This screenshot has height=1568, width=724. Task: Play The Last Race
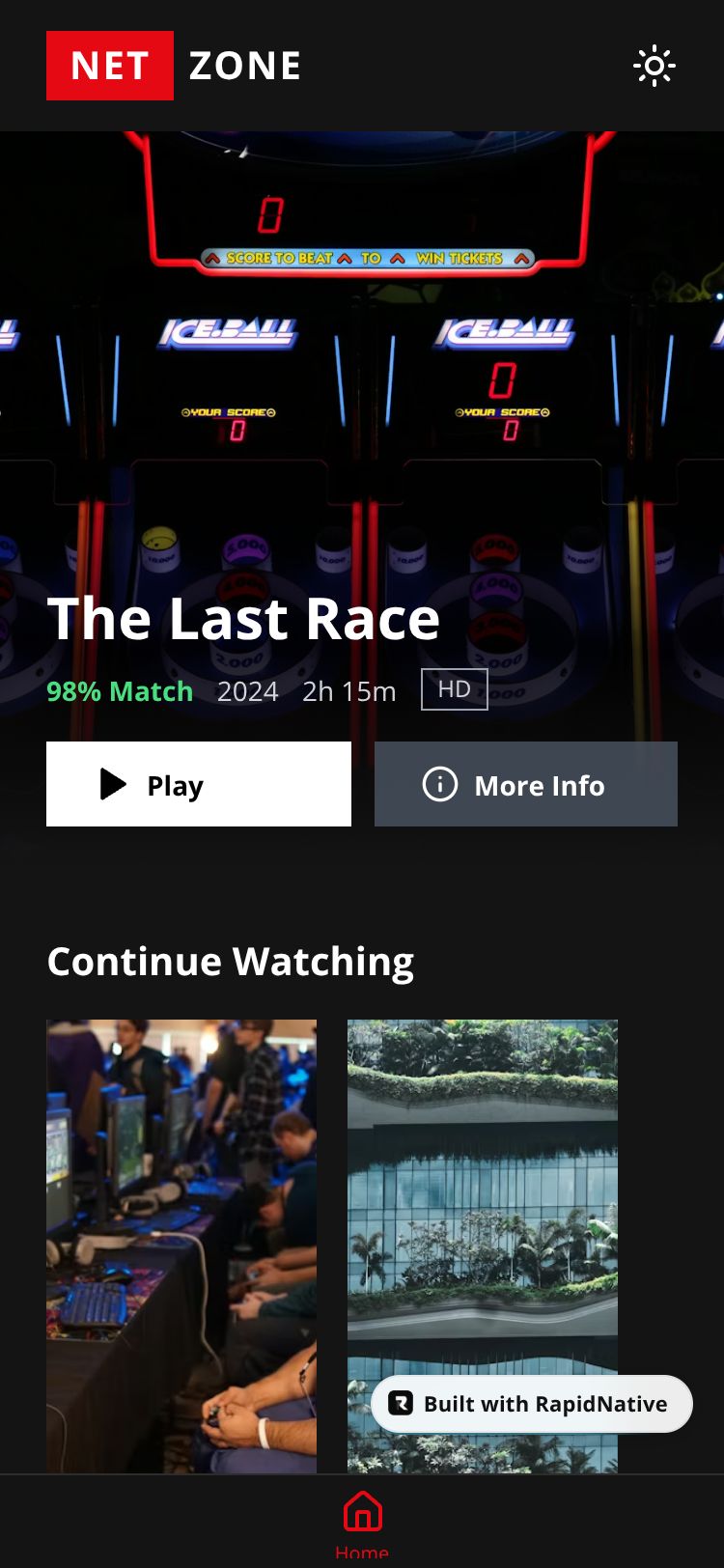pos(199,784)
